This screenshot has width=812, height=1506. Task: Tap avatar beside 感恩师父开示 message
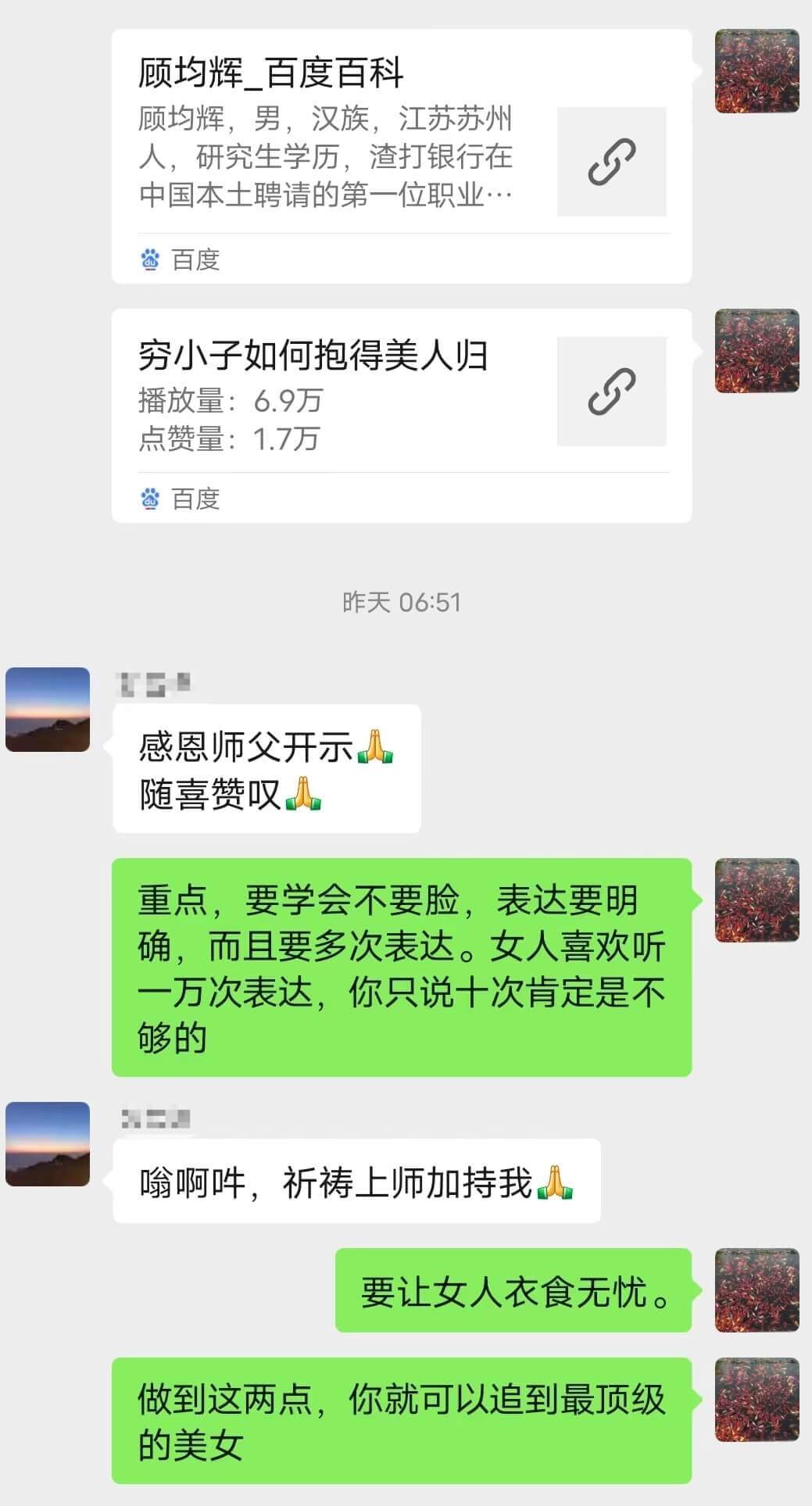point(48,710)
